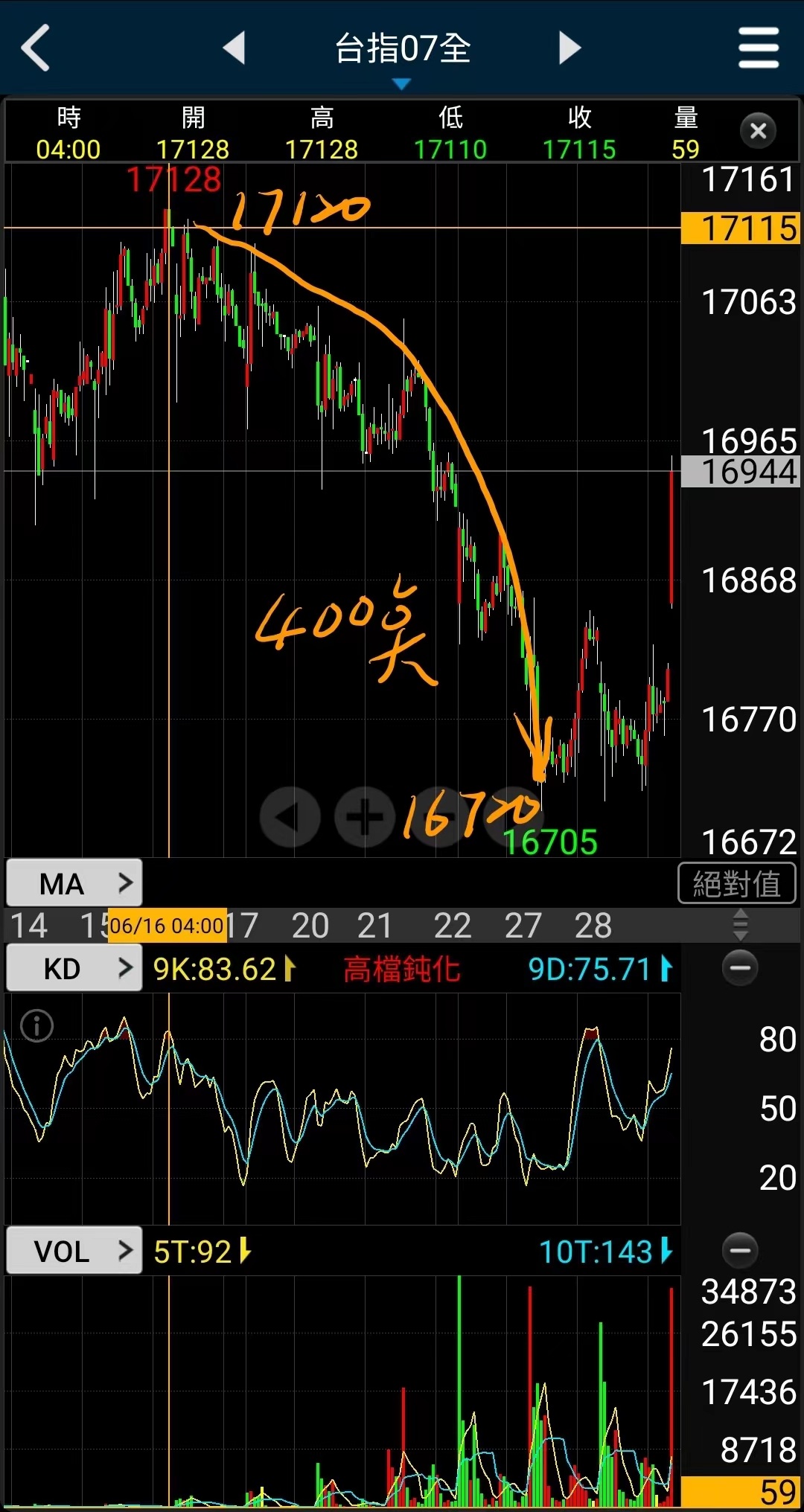This screenshot has width=804, height=1512.
Task: Switch to the next contract
Action: [x=569, y=48]
